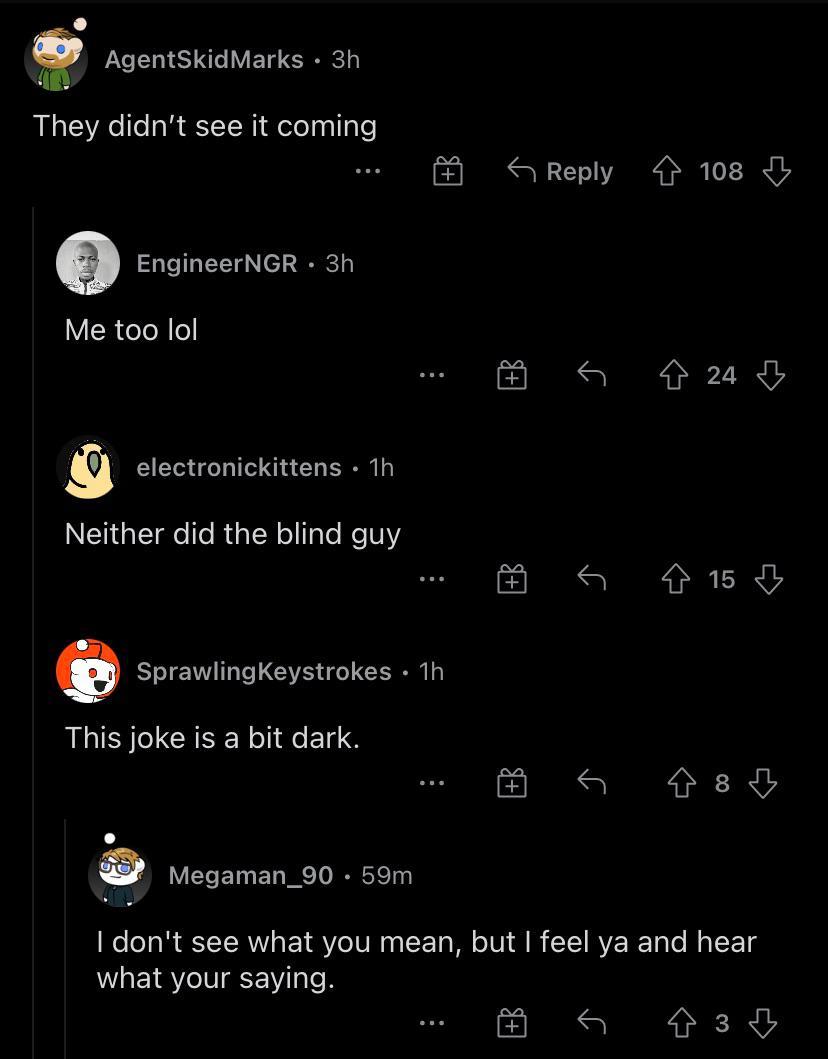Open Megaman_90's user profile
Image resolution: width=828 pixels, height=1059 pixels.
pos(250,875)
